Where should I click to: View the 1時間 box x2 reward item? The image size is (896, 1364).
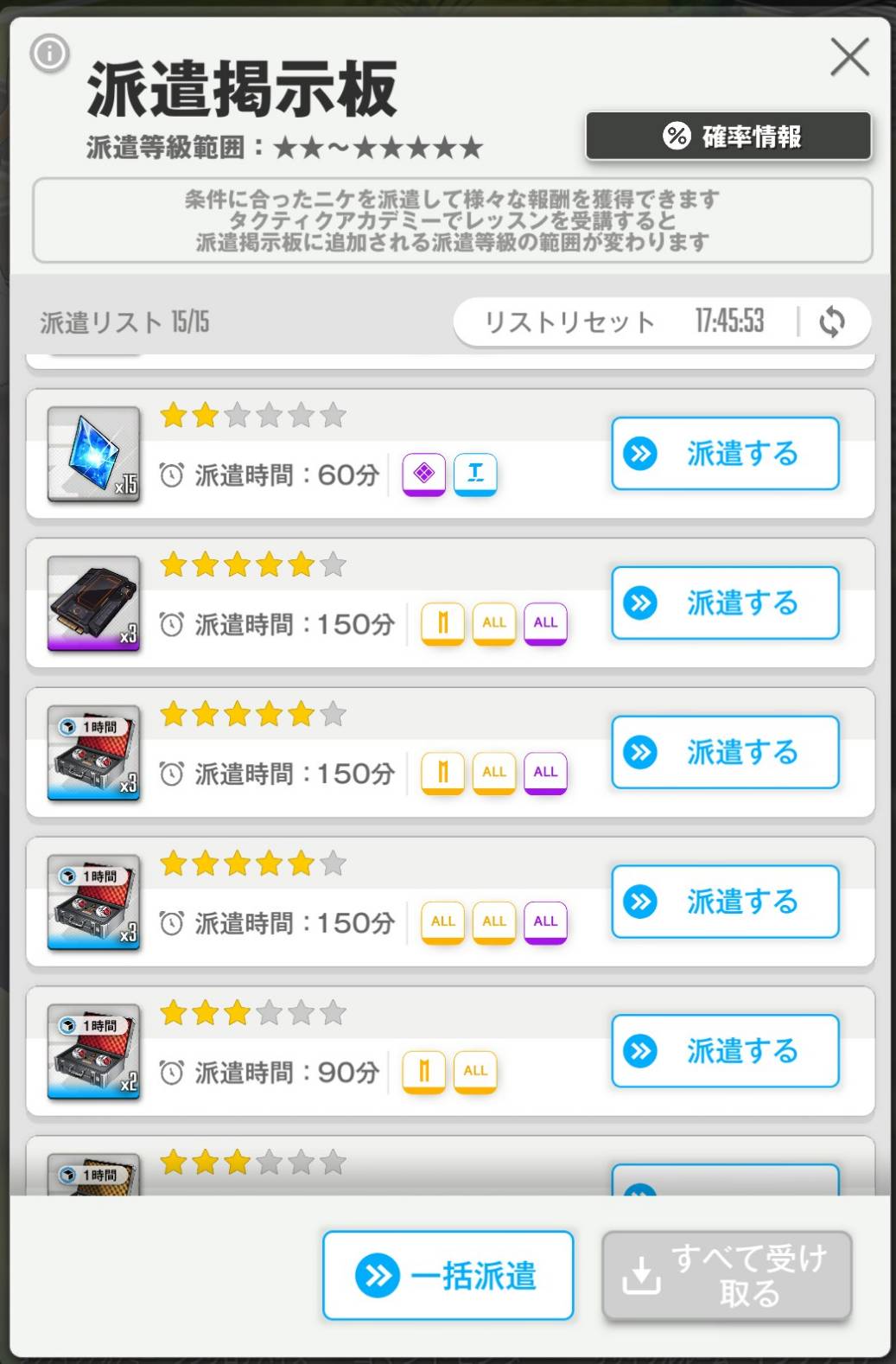(93, 1051)
